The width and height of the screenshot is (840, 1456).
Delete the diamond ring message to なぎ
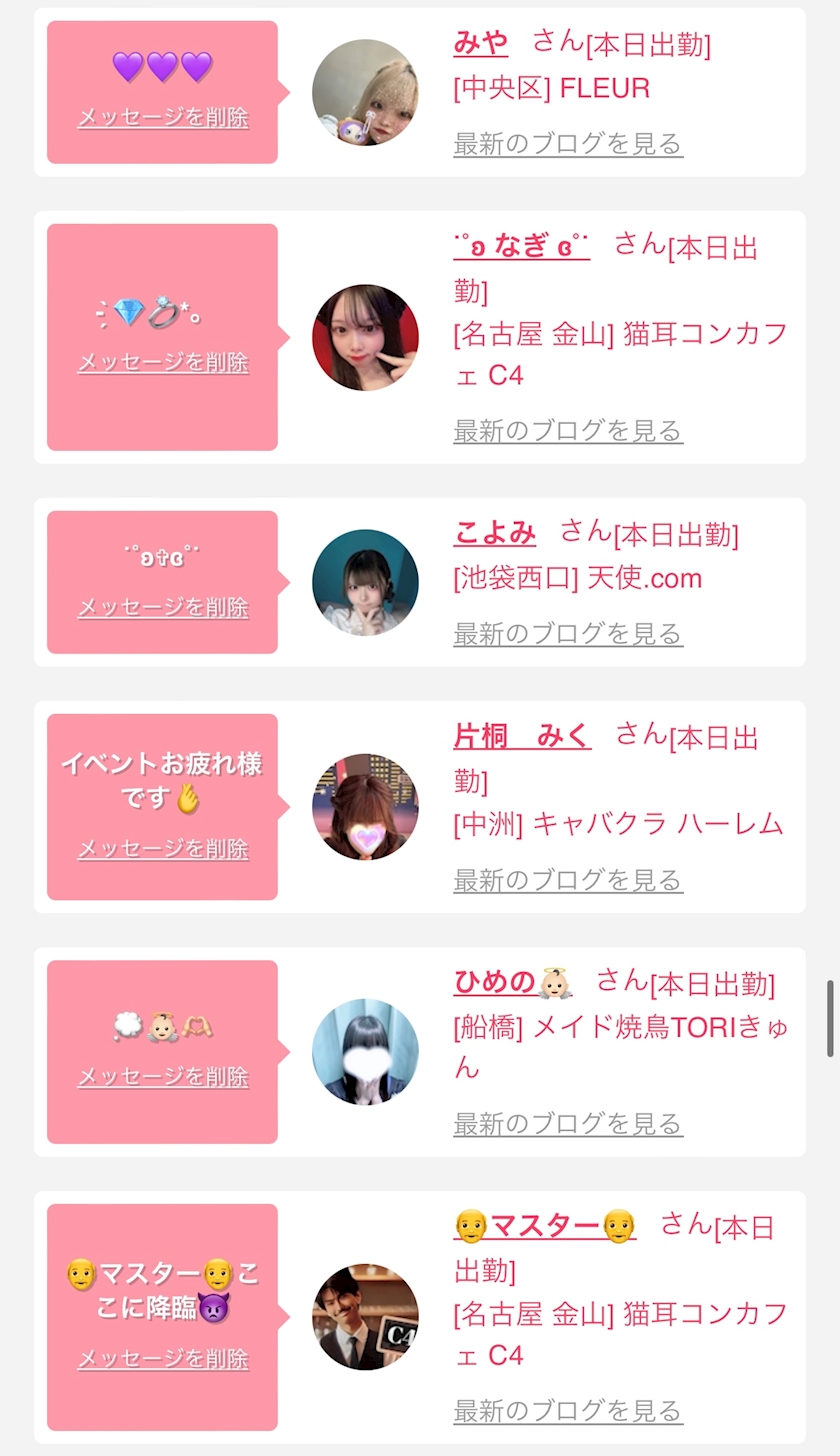tap(162, 363)
